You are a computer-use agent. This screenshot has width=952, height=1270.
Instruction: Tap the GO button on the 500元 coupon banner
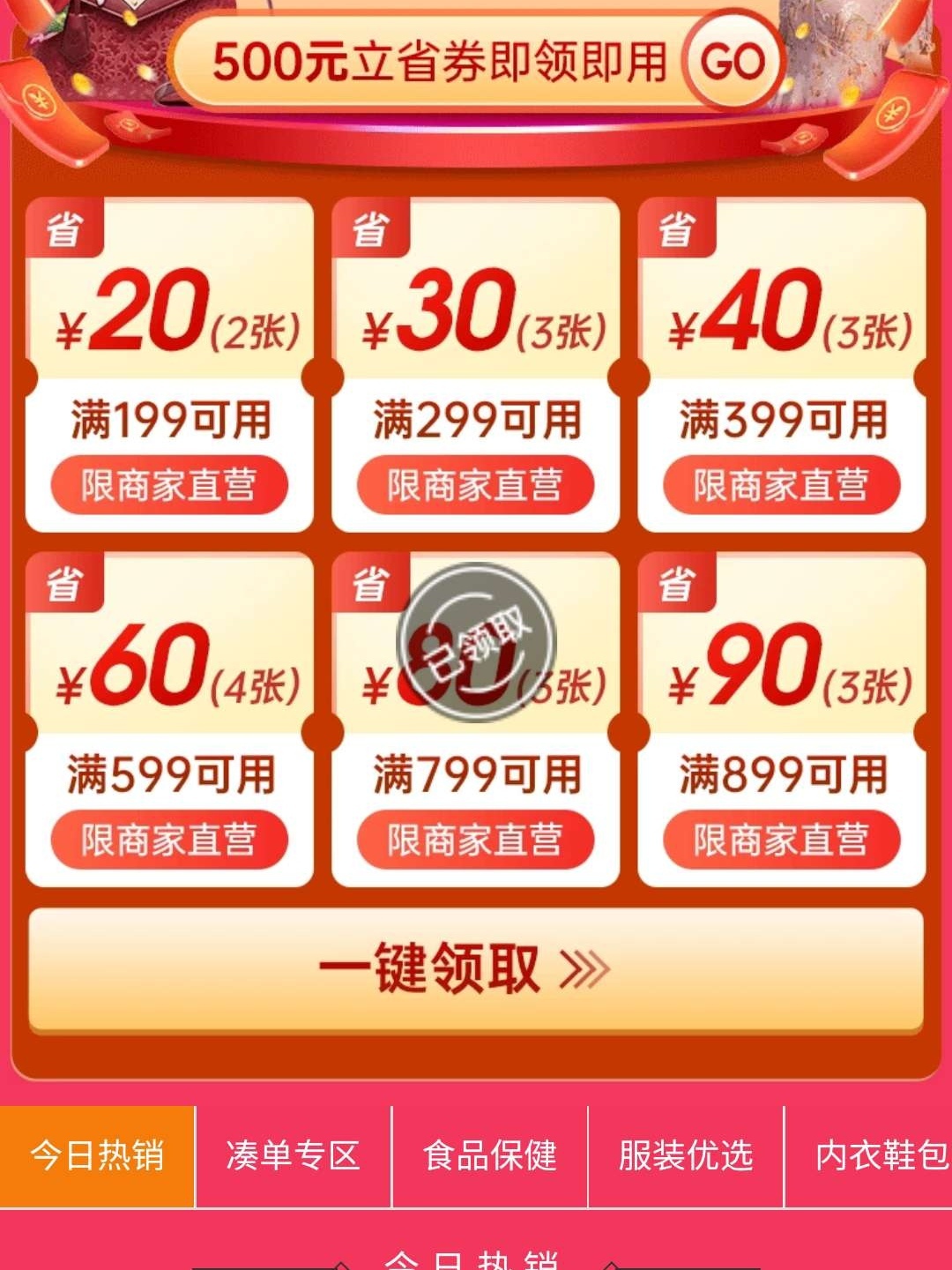732,62
